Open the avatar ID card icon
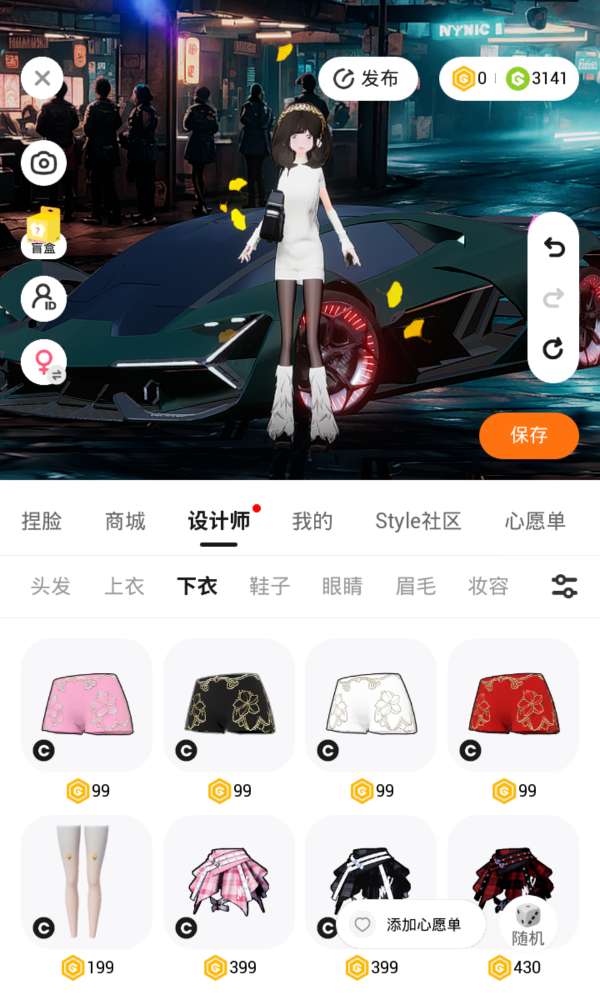Screen dimensions: 600x1000 44,298
